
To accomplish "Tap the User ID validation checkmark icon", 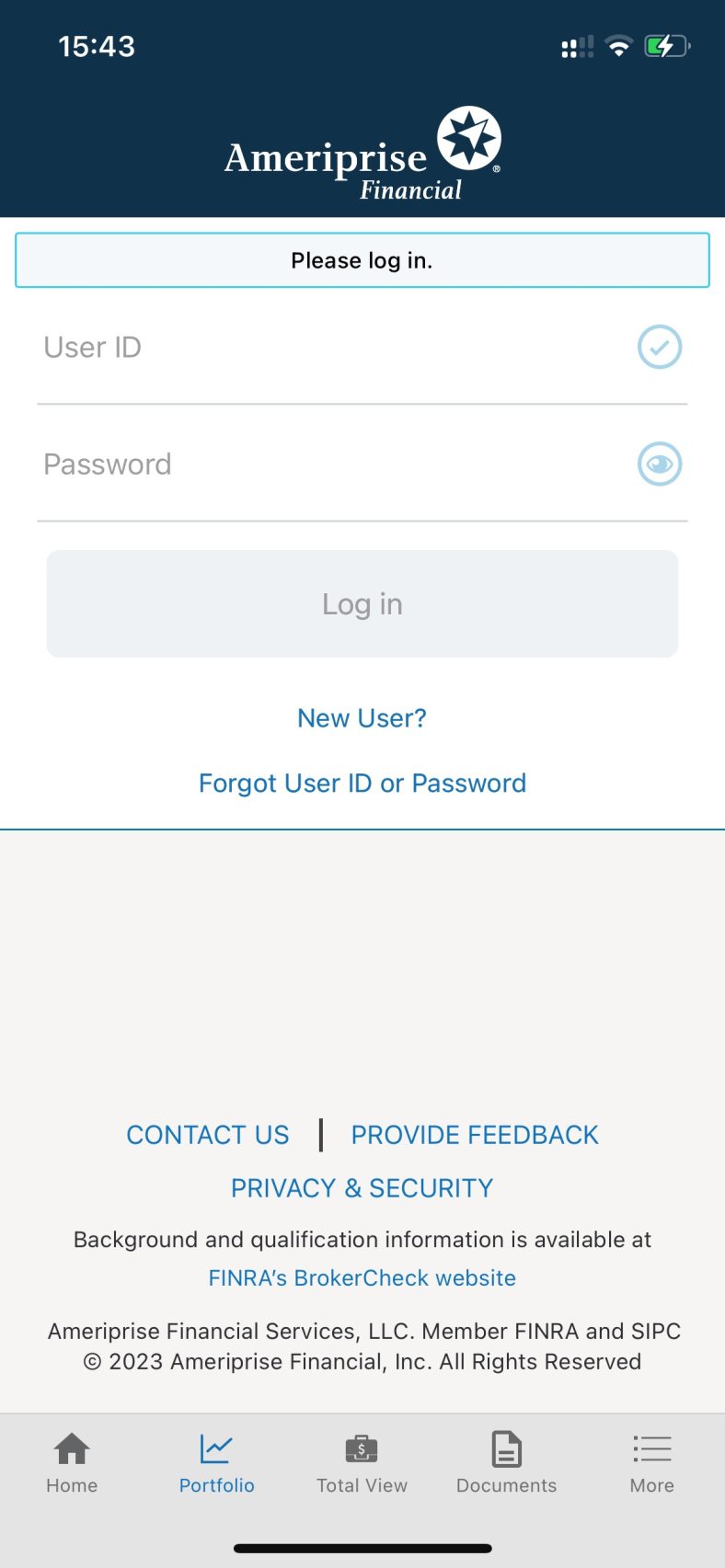I will 659,347.
